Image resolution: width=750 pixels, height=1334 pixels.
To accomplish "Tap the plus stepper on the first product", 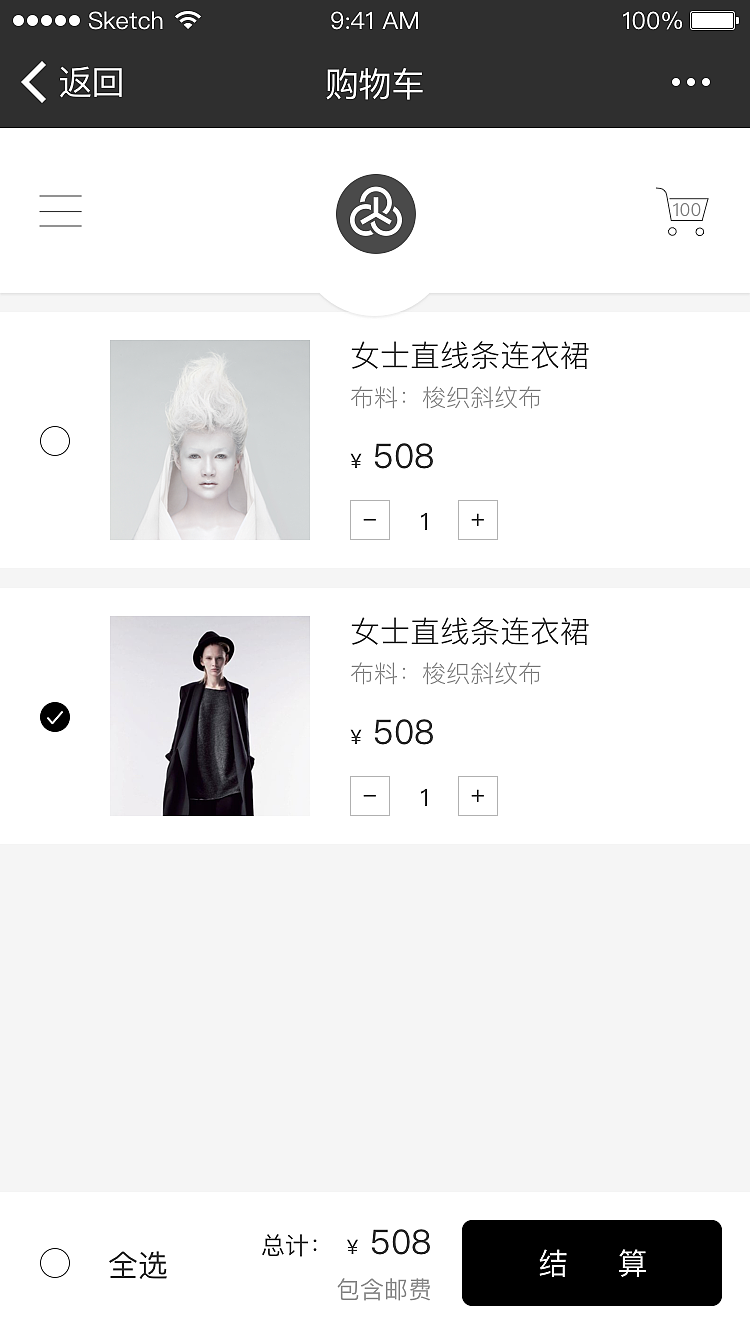I will pyautogui.click(x=477, y=520).
